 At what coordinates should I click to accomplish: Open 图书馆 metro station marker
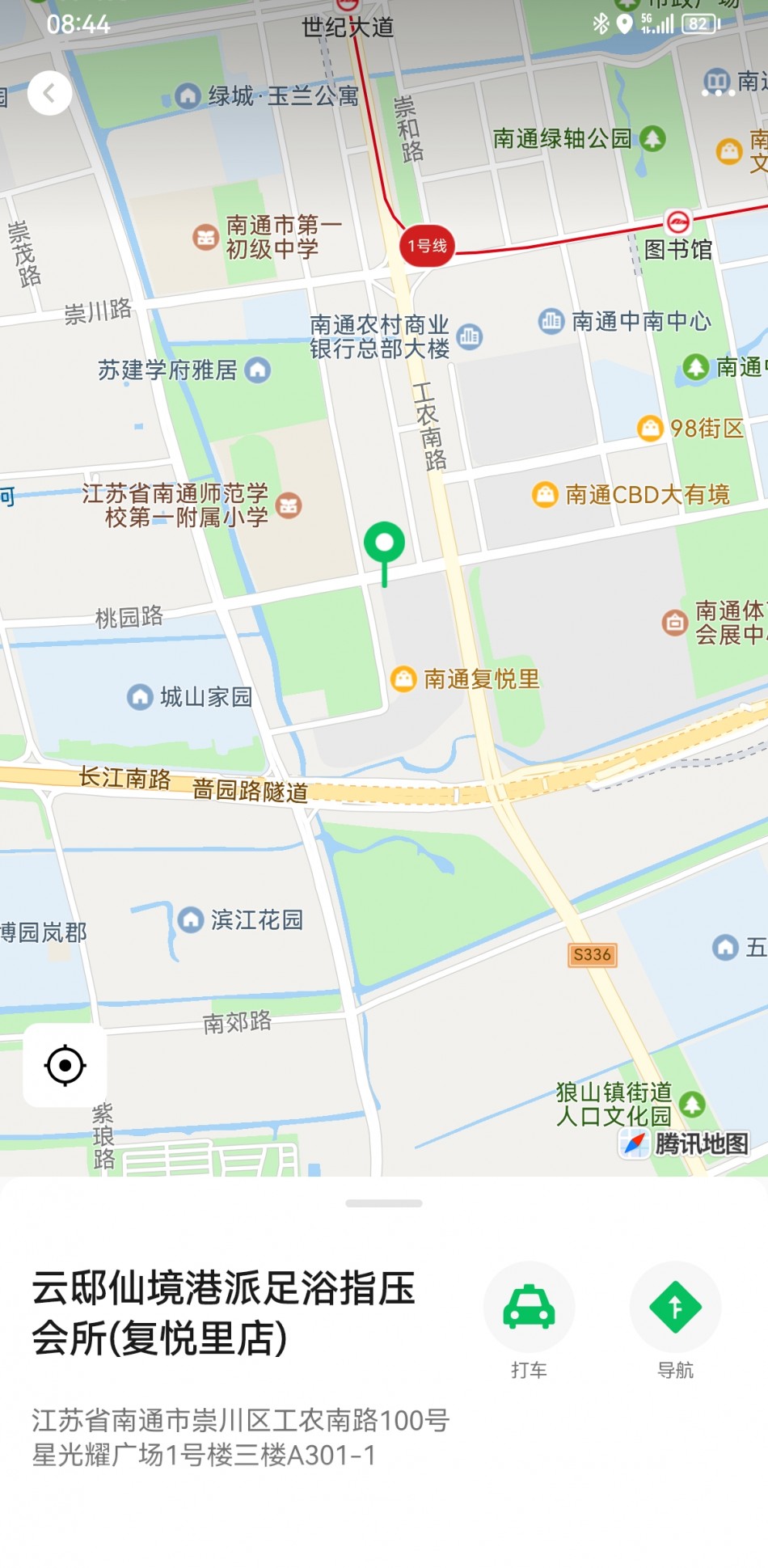coord(677,221)
